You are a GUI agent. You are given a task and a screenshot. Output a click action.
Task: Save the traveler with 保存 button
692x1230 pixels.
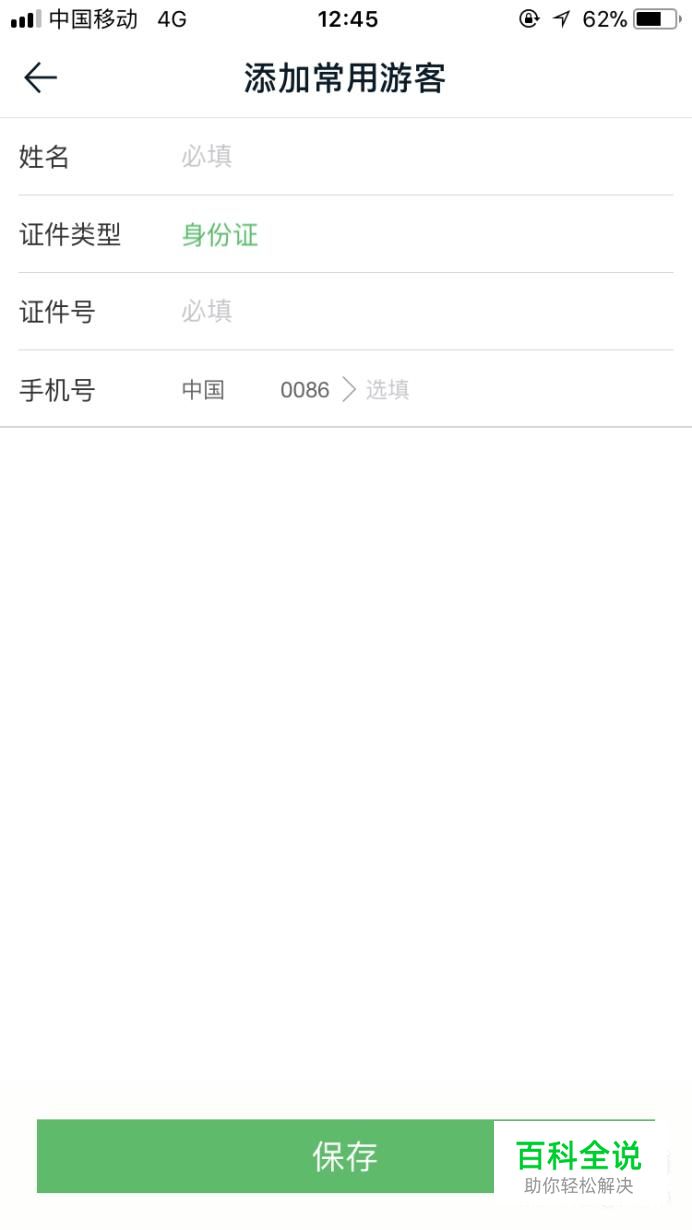[344, 1156]
